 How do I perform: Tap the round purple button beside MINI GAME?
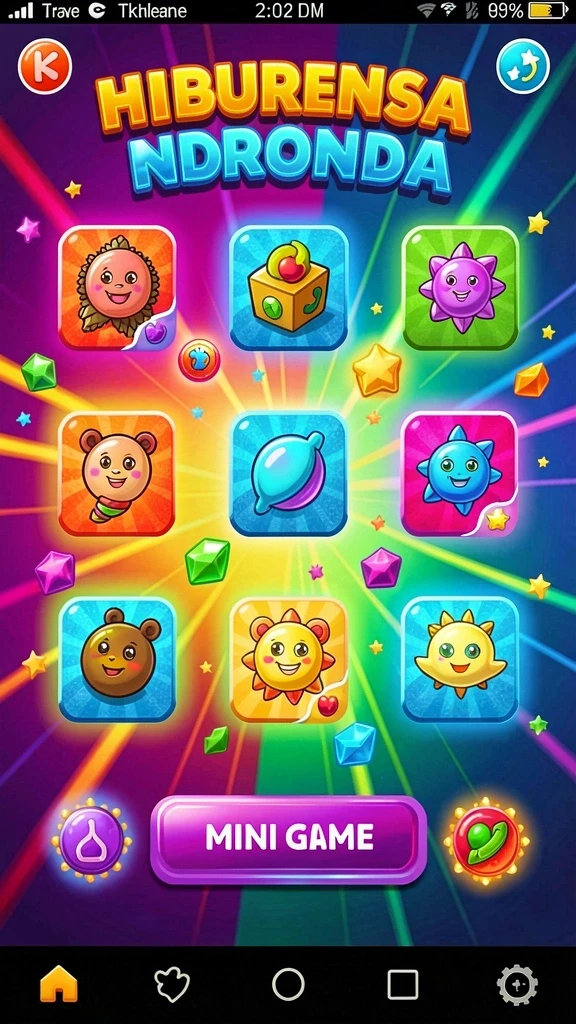(x=92, y=840)
